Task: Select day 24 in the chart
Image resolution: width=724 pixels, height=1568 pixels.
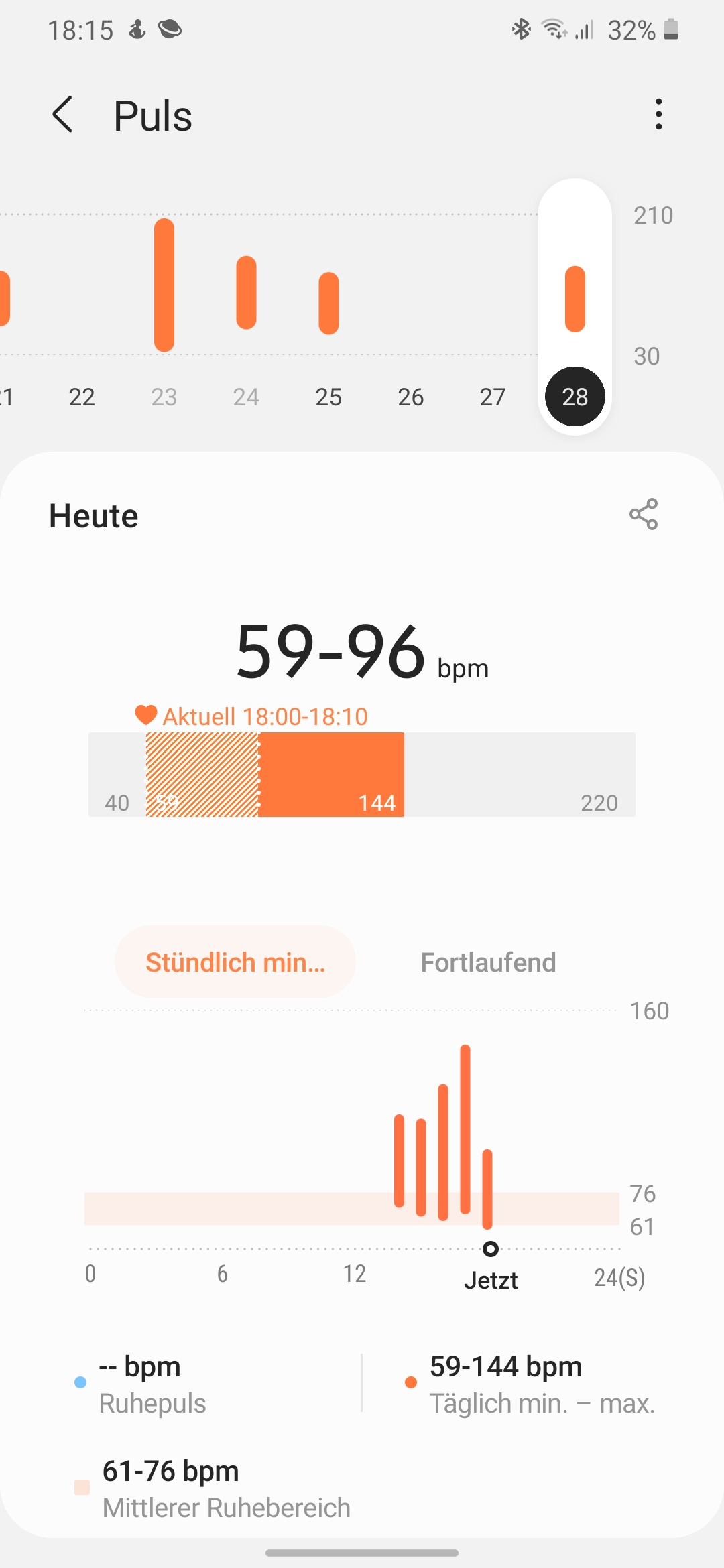Action: coord(246,397)
